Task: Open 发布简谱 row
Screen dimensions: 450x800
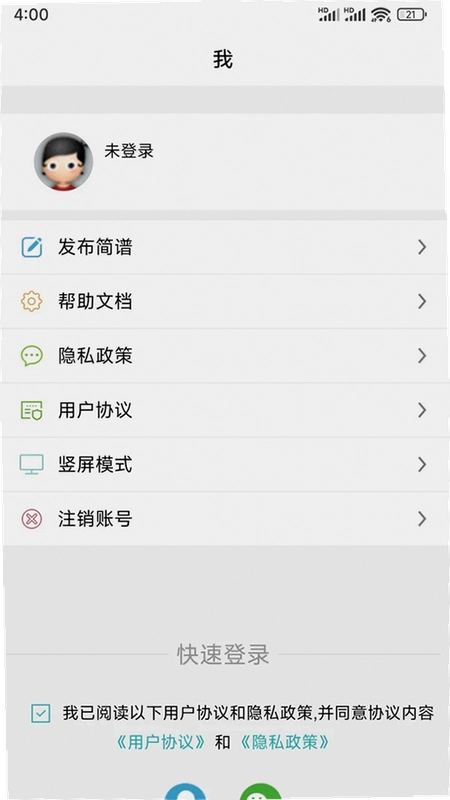Action: coord(225,247)
